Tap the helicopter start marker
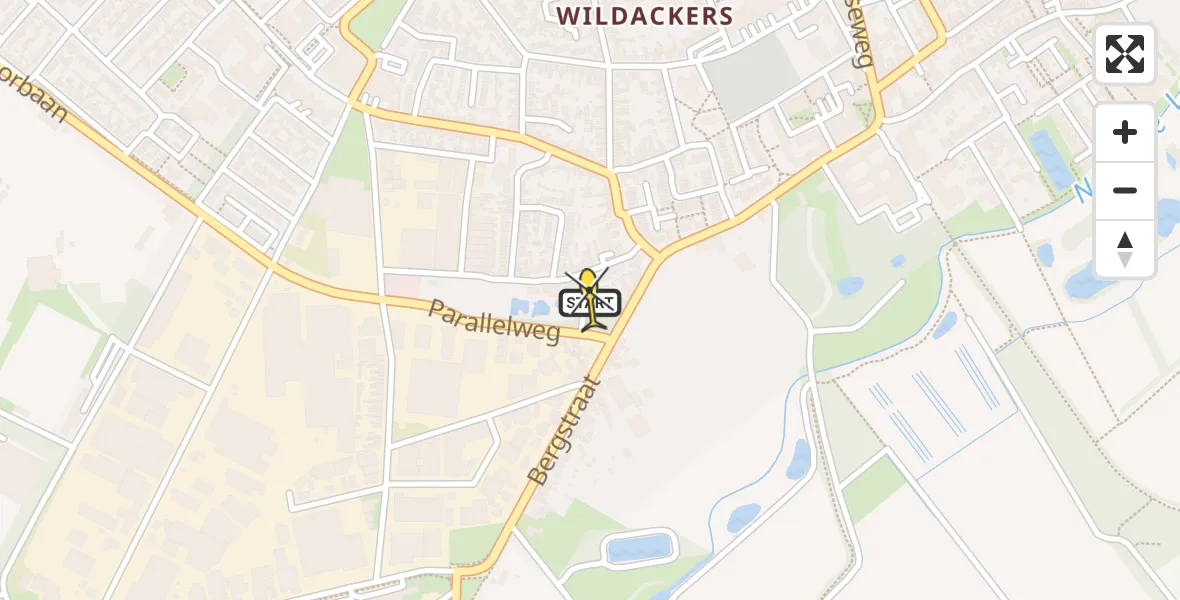This screenshot has height=600, width=1180. pyautogui.click(x=591, y=300)
